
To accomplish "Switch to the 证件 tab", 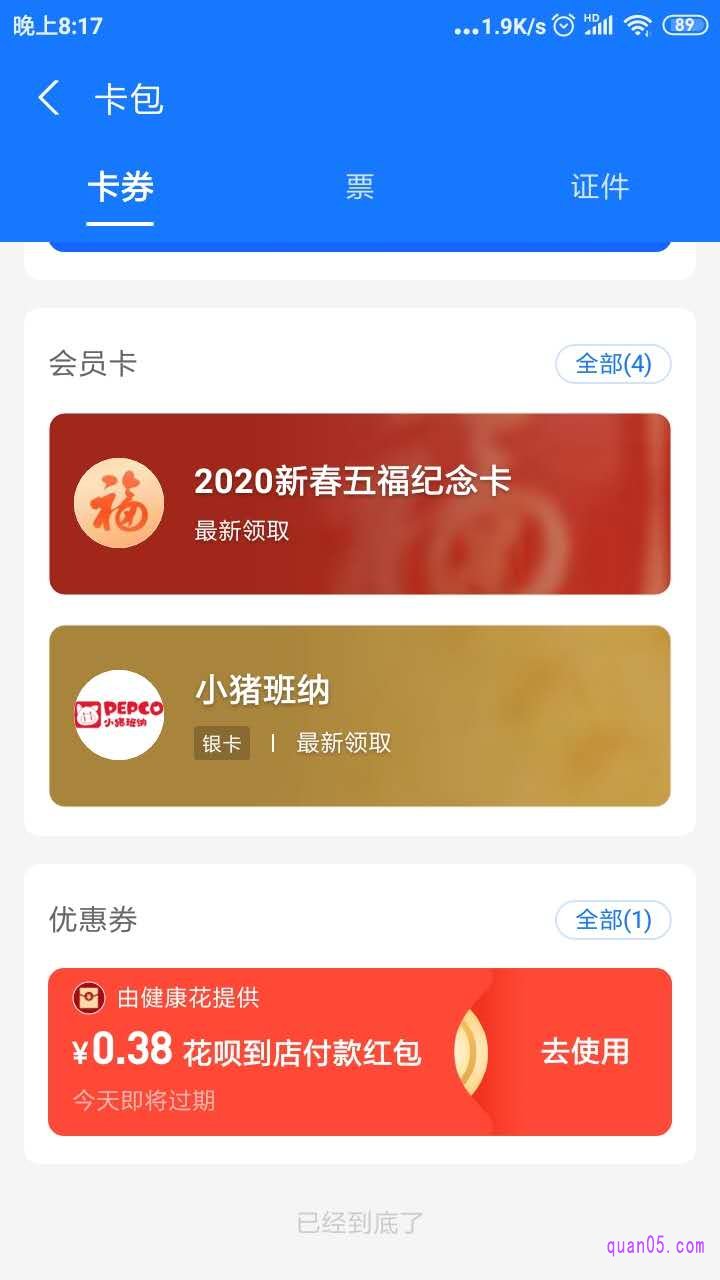I will coord(600,187).
